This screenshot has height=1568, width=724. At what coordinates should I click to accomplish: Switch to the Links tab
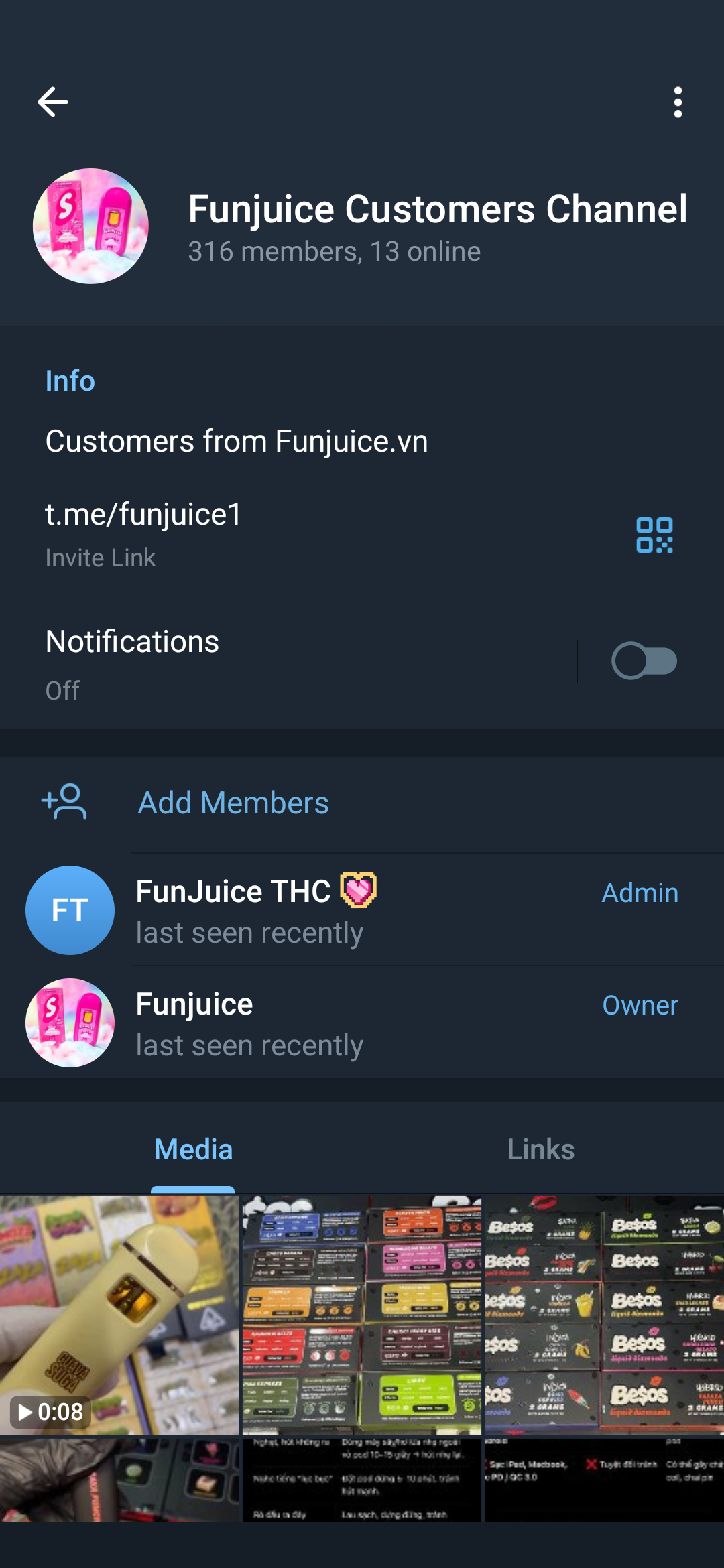pyautogui.click(x=540, y=1150)
